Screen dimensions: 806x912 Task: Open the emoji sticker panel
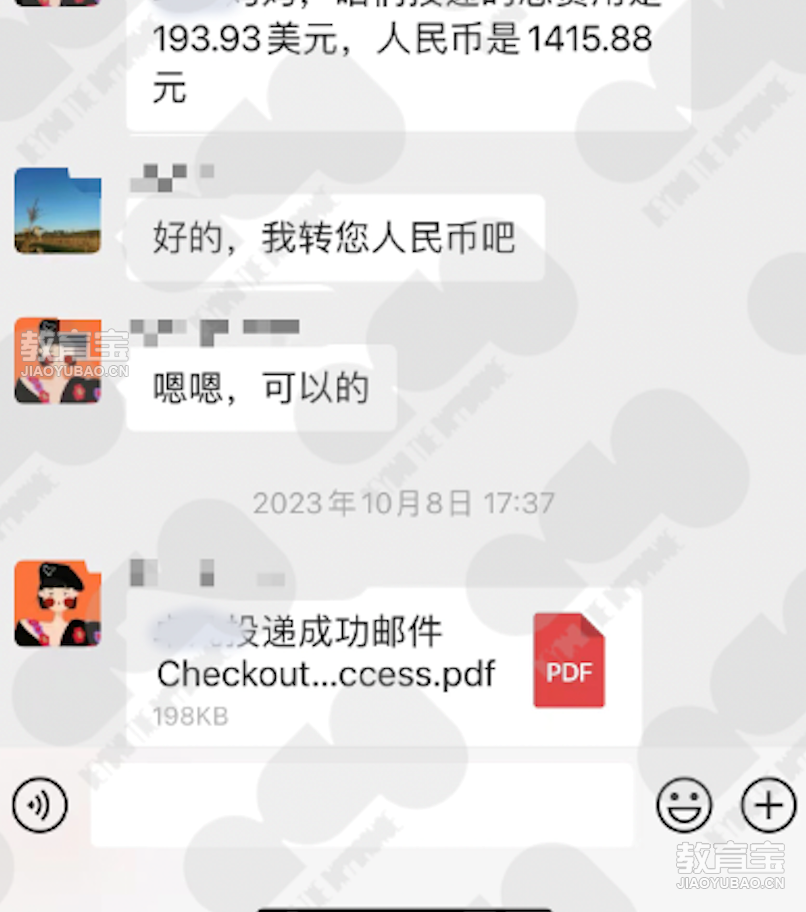684,804
